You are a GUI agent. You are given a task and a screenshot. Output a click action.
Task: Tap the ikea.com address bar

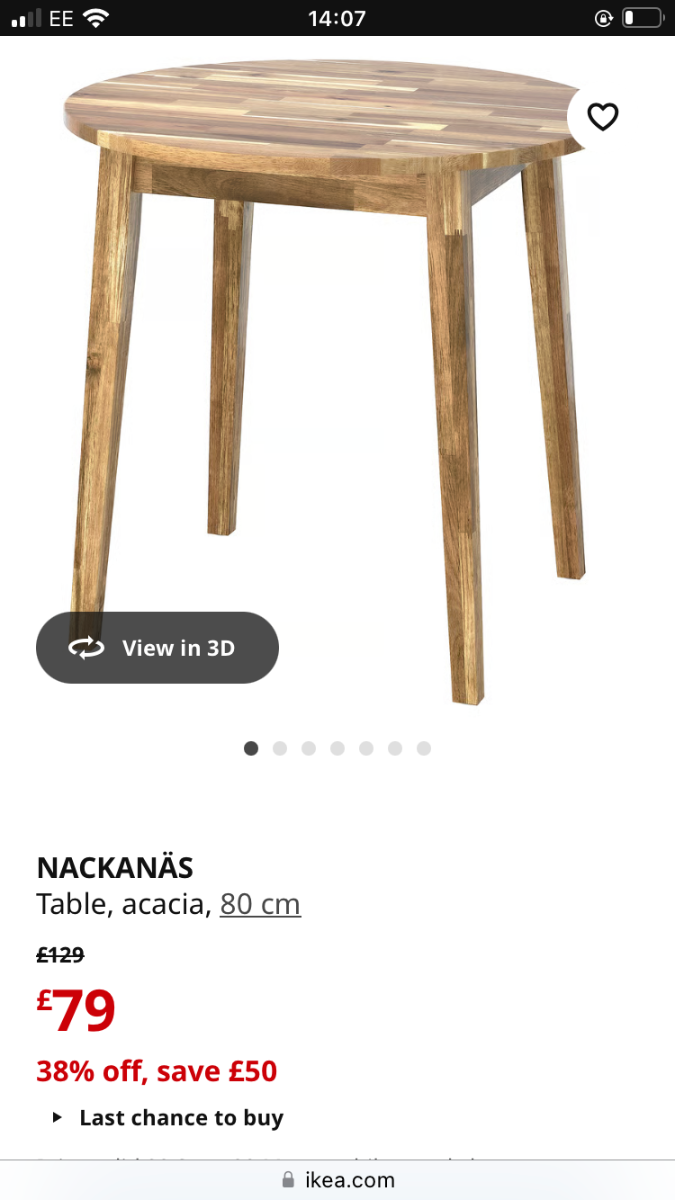pyautogui.click(x=338, y=1180)
